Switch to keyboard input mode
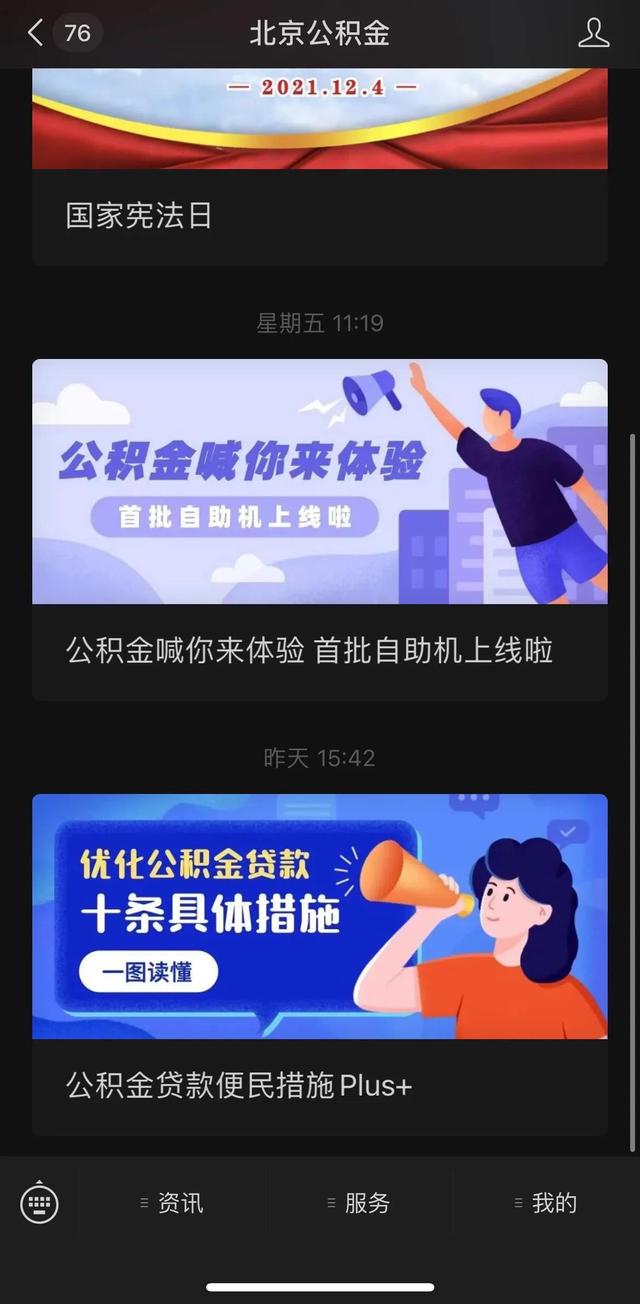Image resolution: width=640 pixels, height=1304 pixels. click(x=39, y=1203)
